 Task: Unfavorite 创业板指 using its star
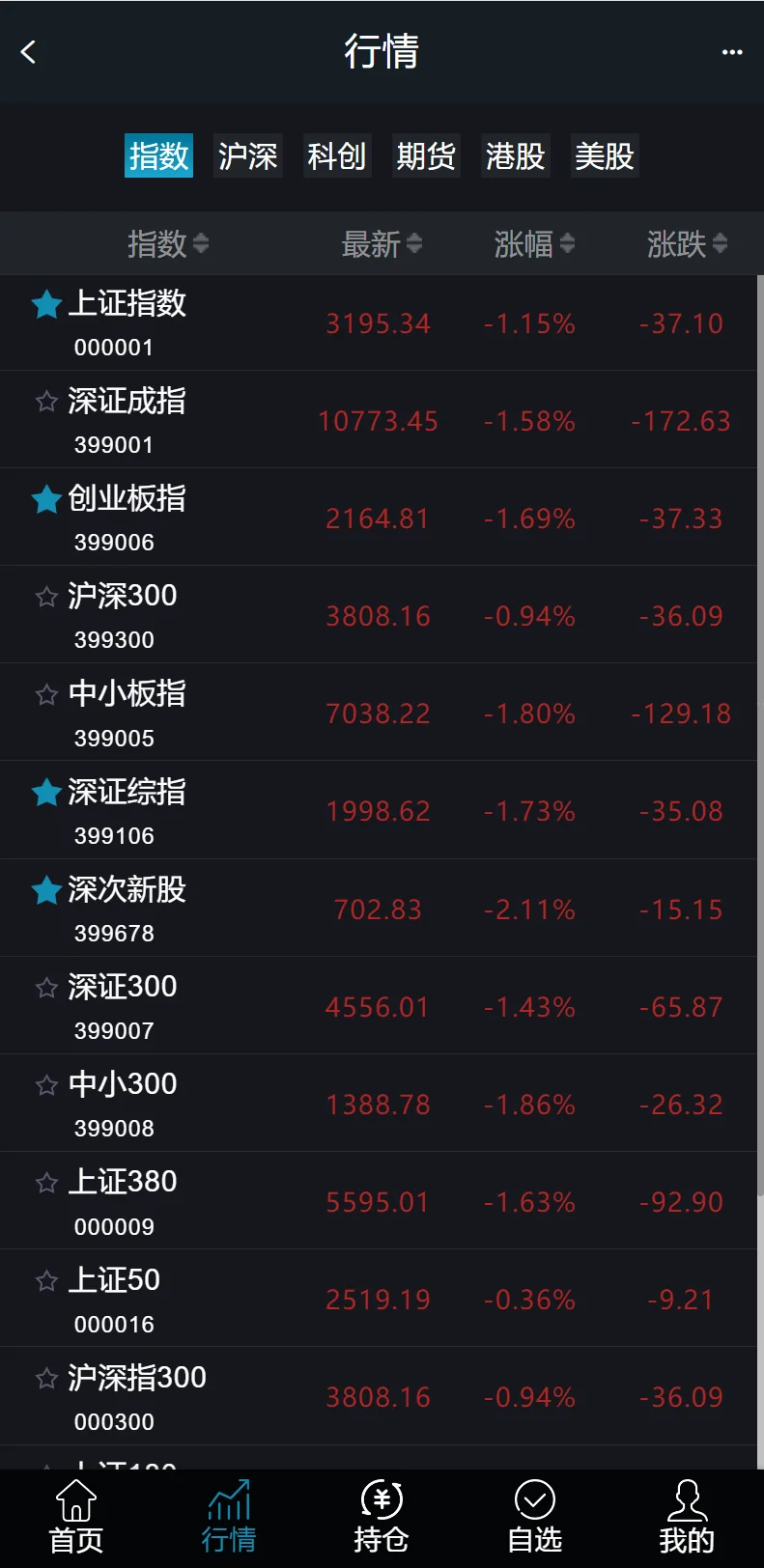click(x=46, y=499)
